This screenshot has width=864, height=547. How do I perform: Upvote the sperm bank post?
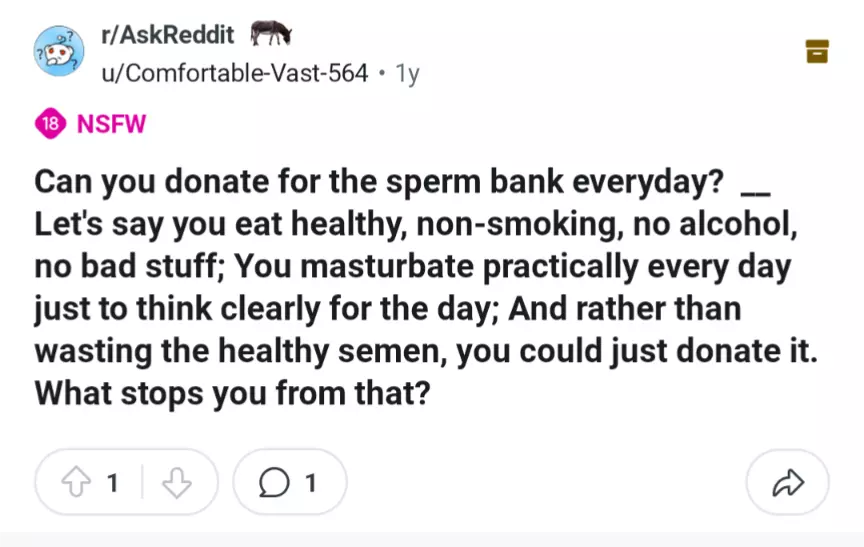(x=76, y=484)
